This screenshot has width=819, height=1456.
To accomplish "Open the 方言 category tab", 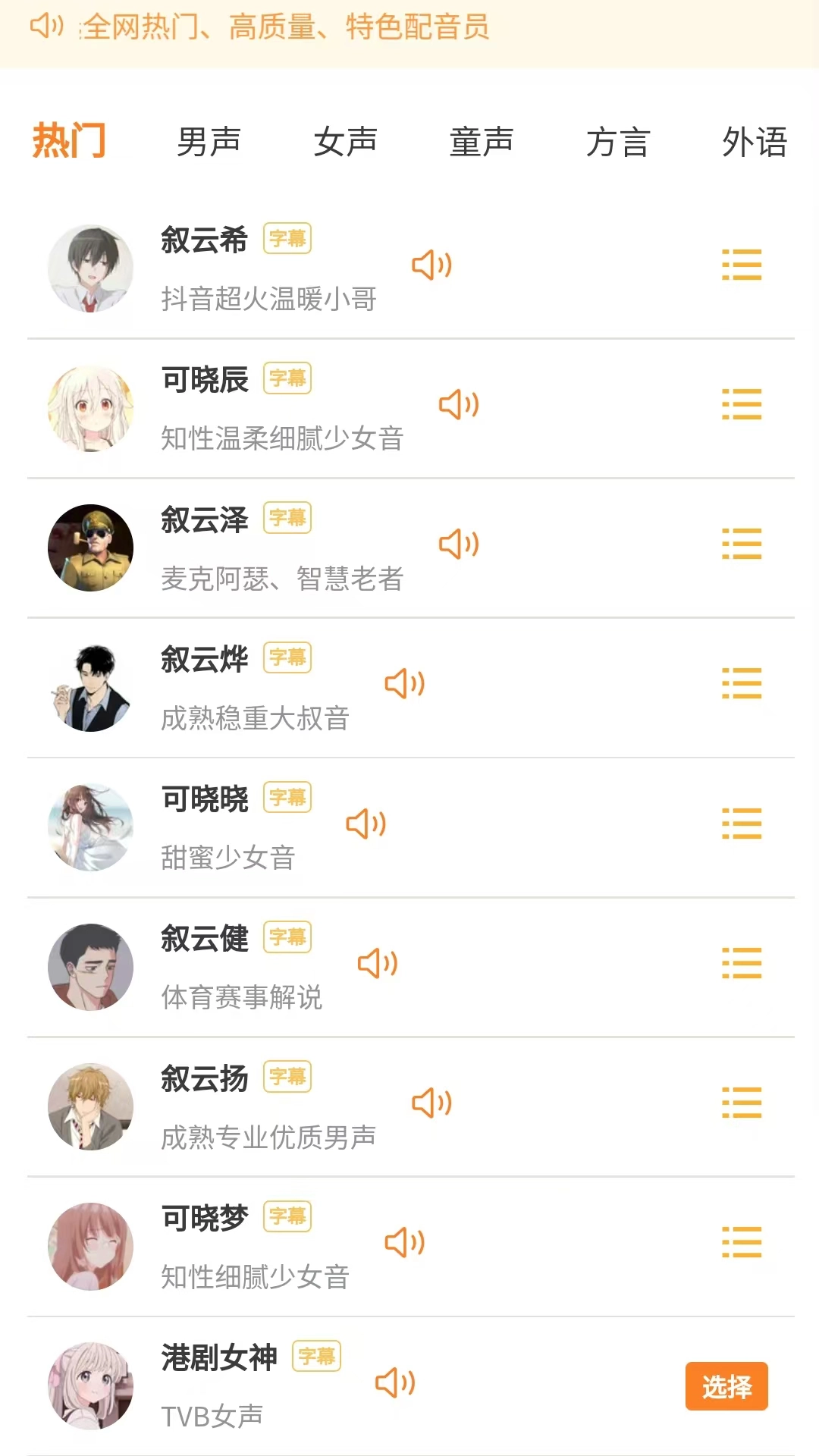I will pos(618,140).
